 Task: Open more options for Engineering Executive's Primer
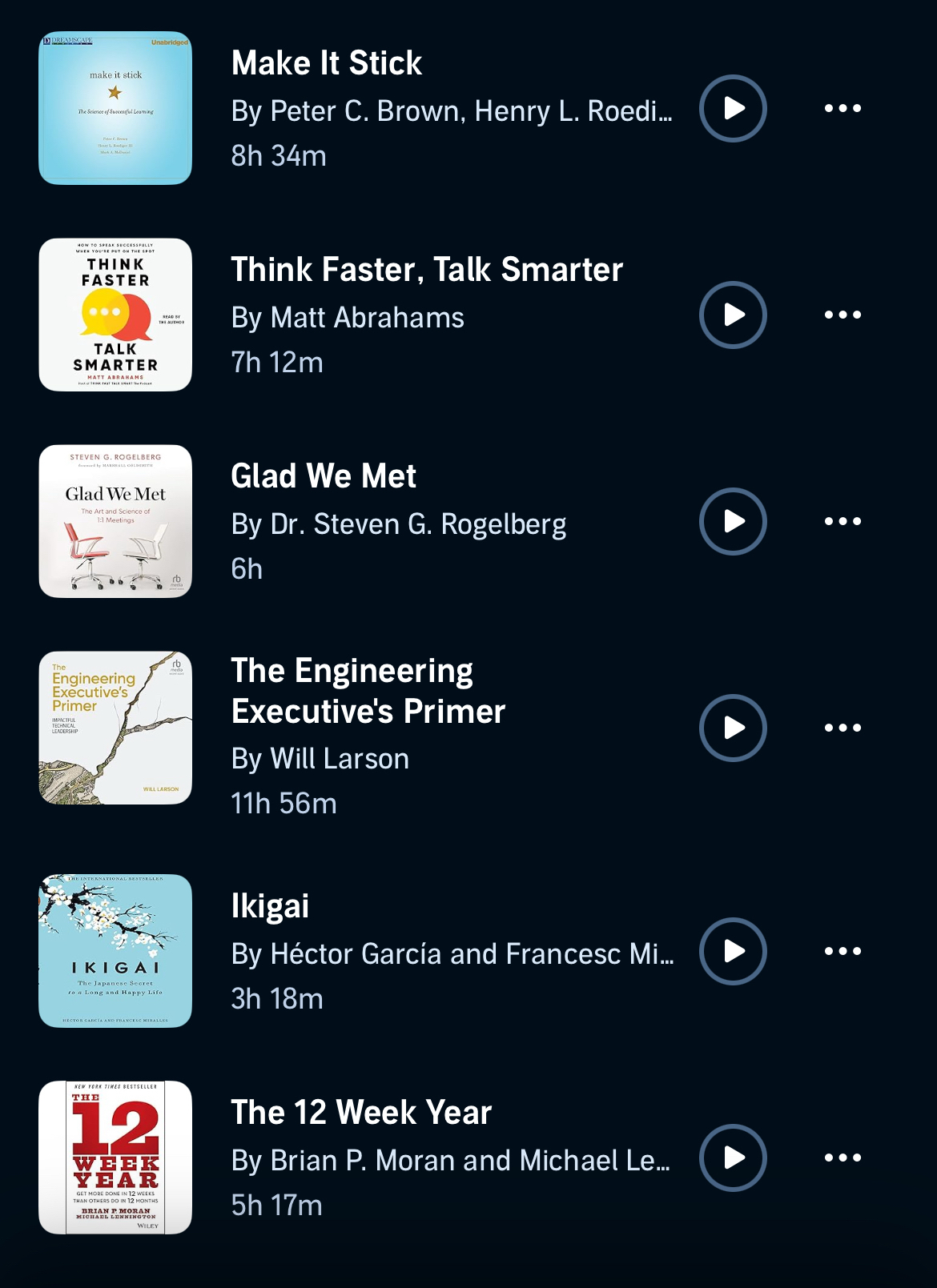[x=842, y=728]
